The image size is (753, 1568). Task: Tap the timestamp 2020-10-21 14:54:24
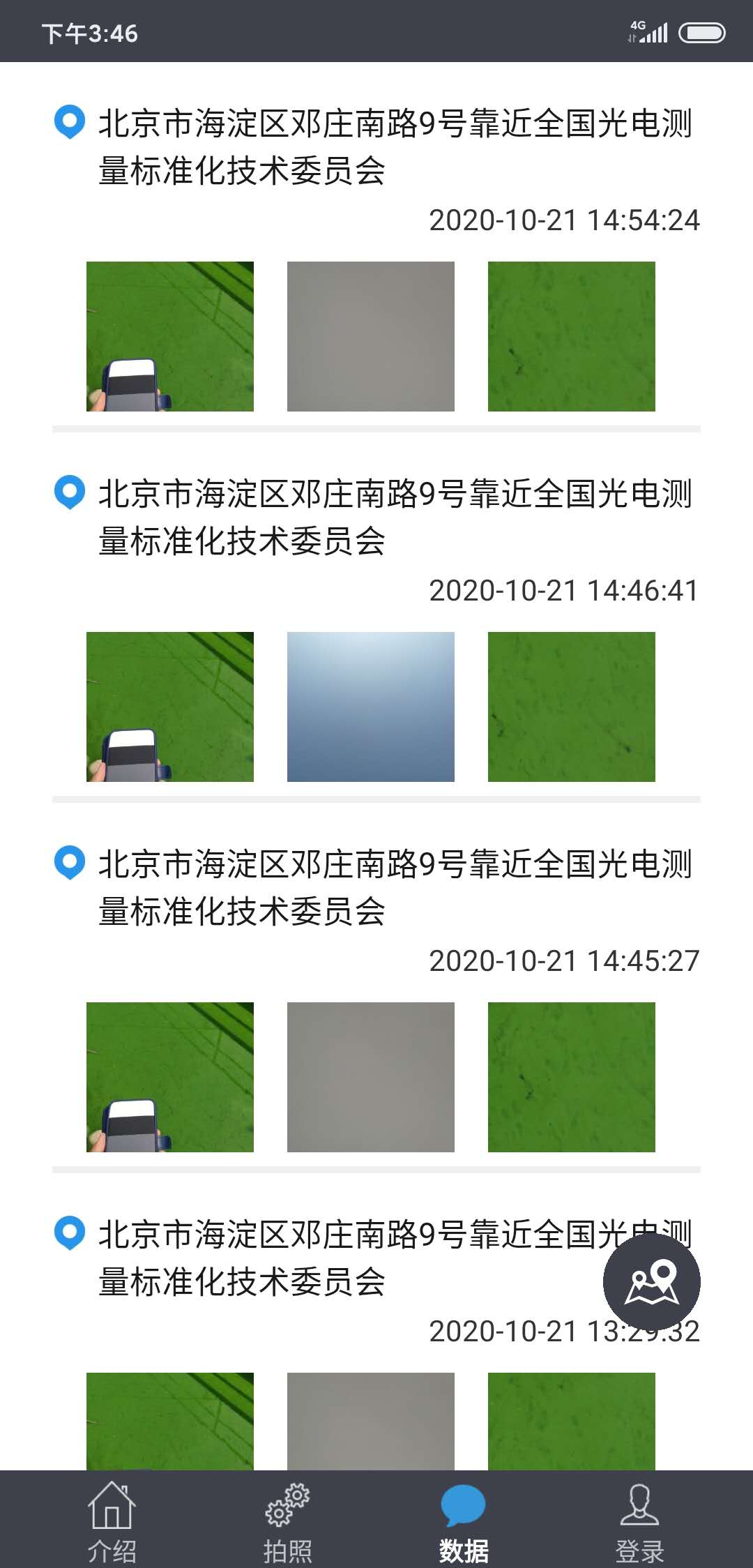tap(563, 220)
